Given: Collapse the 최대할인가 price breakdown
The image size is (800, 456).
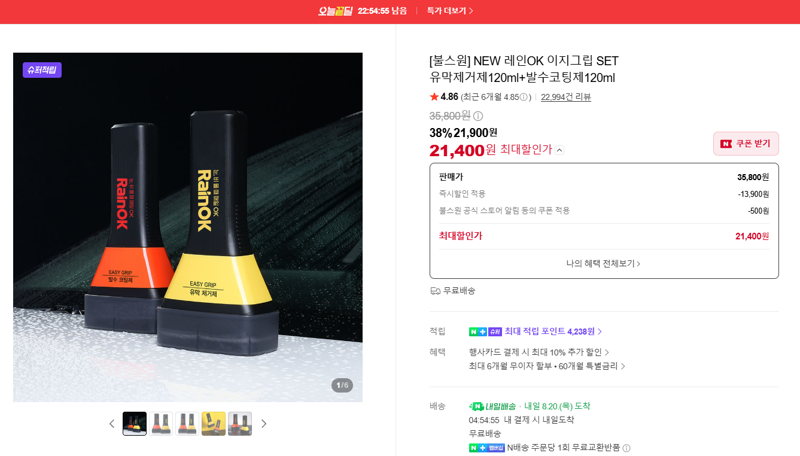Looking at the screenshot, I should 560,150.
